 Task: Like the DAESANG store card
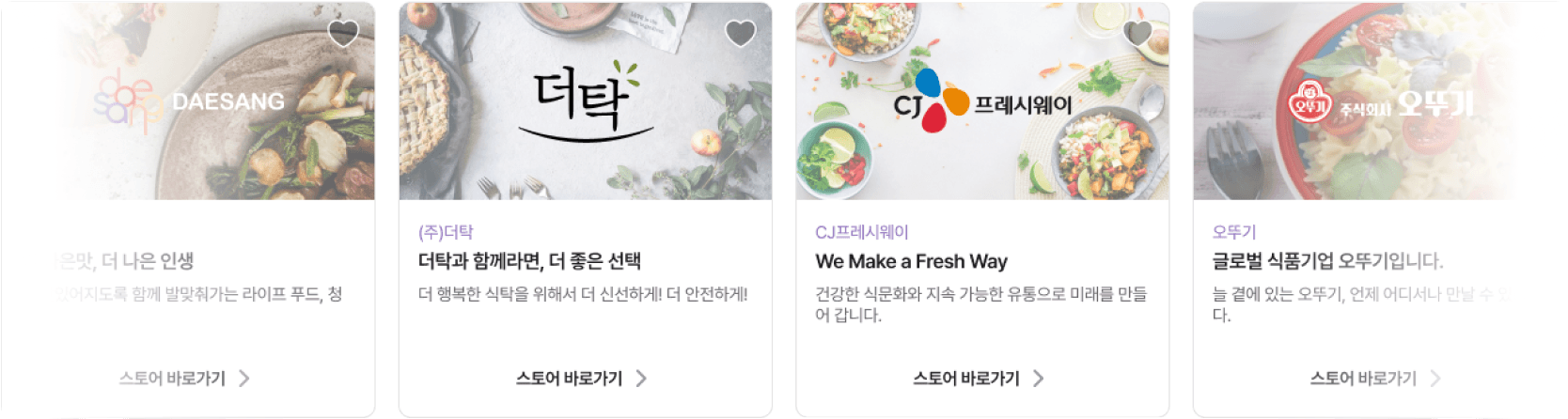coord(343,34)
